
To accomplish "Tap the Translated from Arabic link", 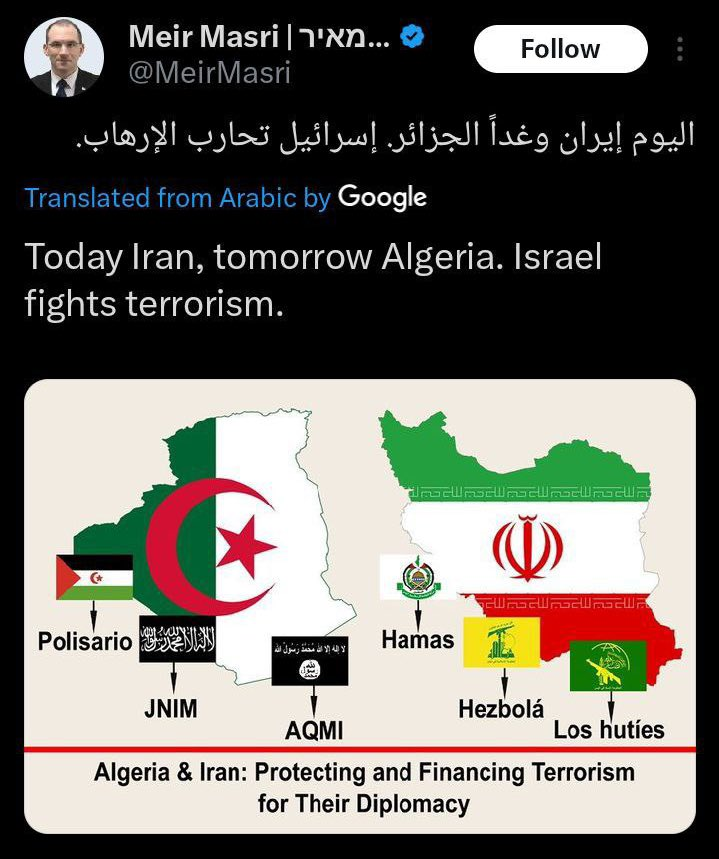I will [177, 197].
